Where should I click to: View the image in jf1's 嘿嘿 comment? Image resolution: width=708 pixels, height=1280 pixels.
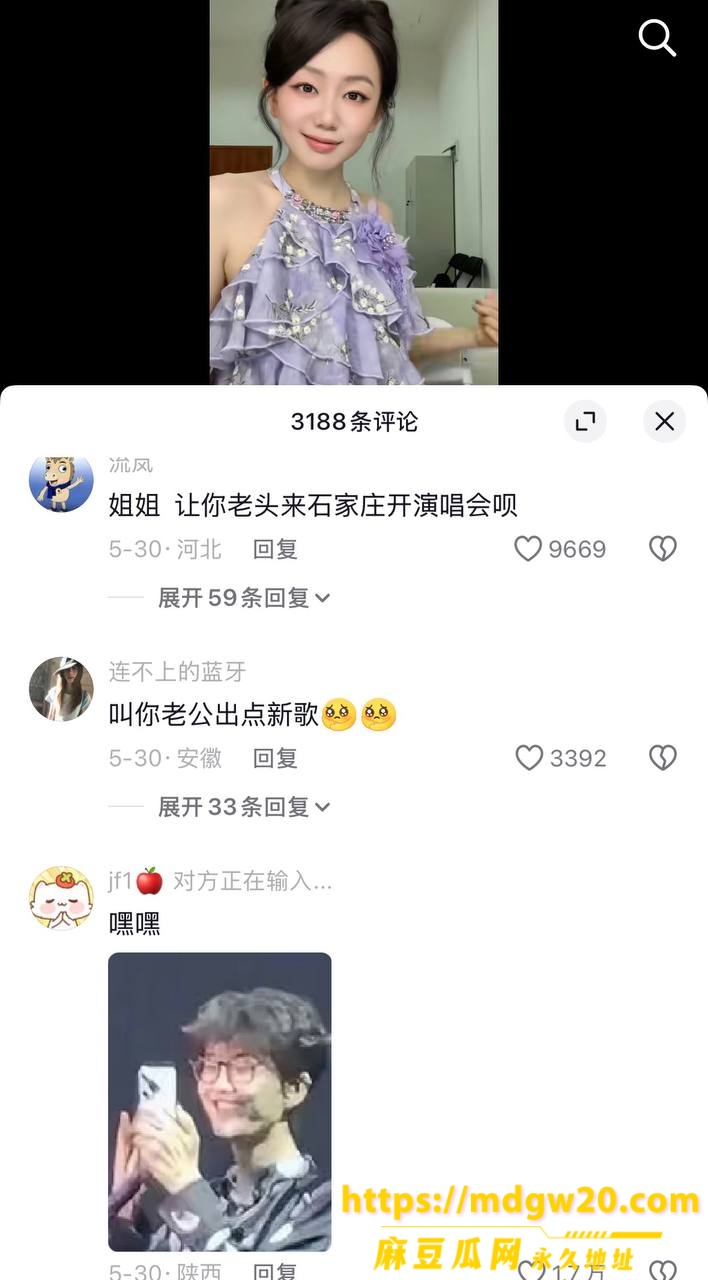click(220, 1102)
